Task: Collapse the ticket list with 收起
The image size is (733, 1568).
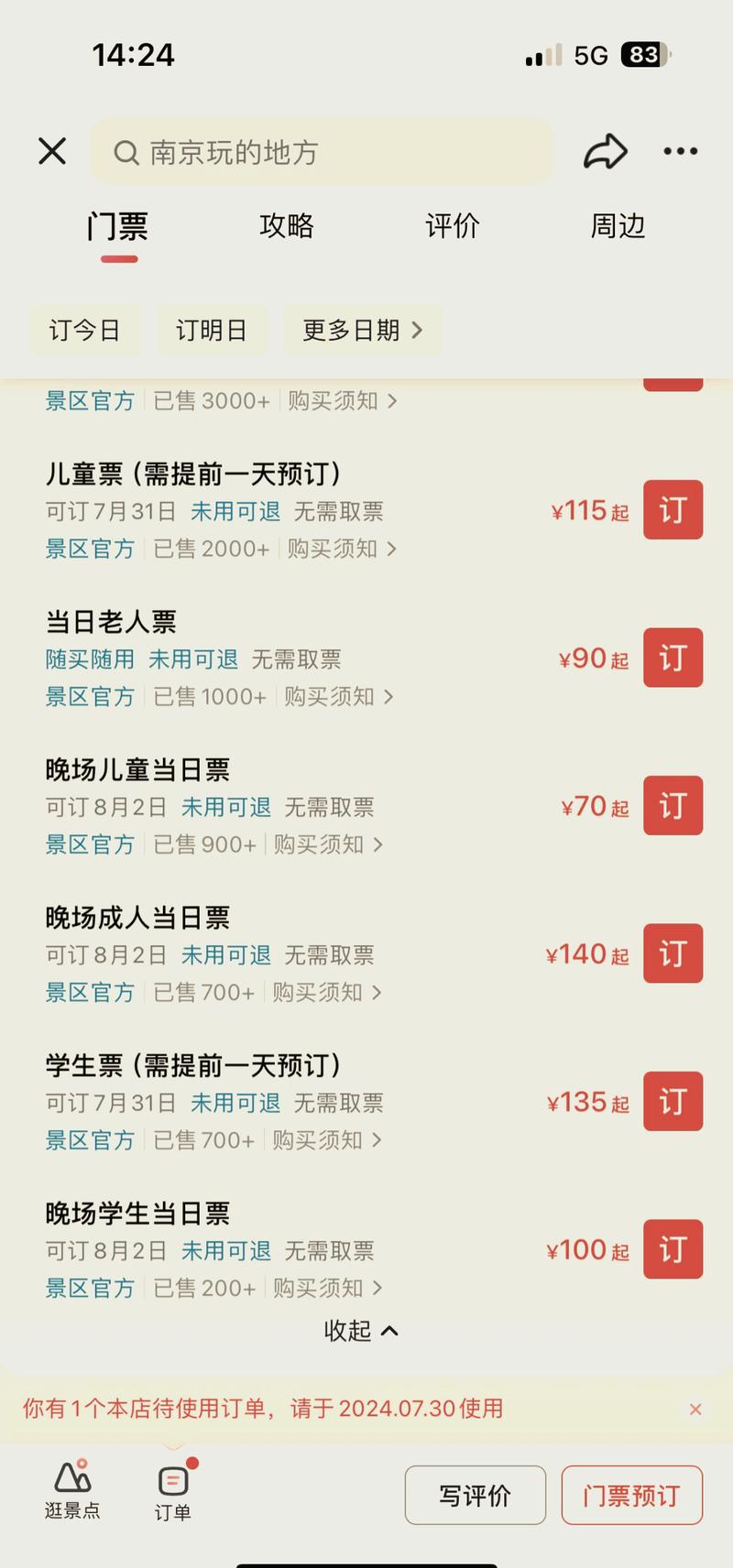Action: click(361, 1331)
